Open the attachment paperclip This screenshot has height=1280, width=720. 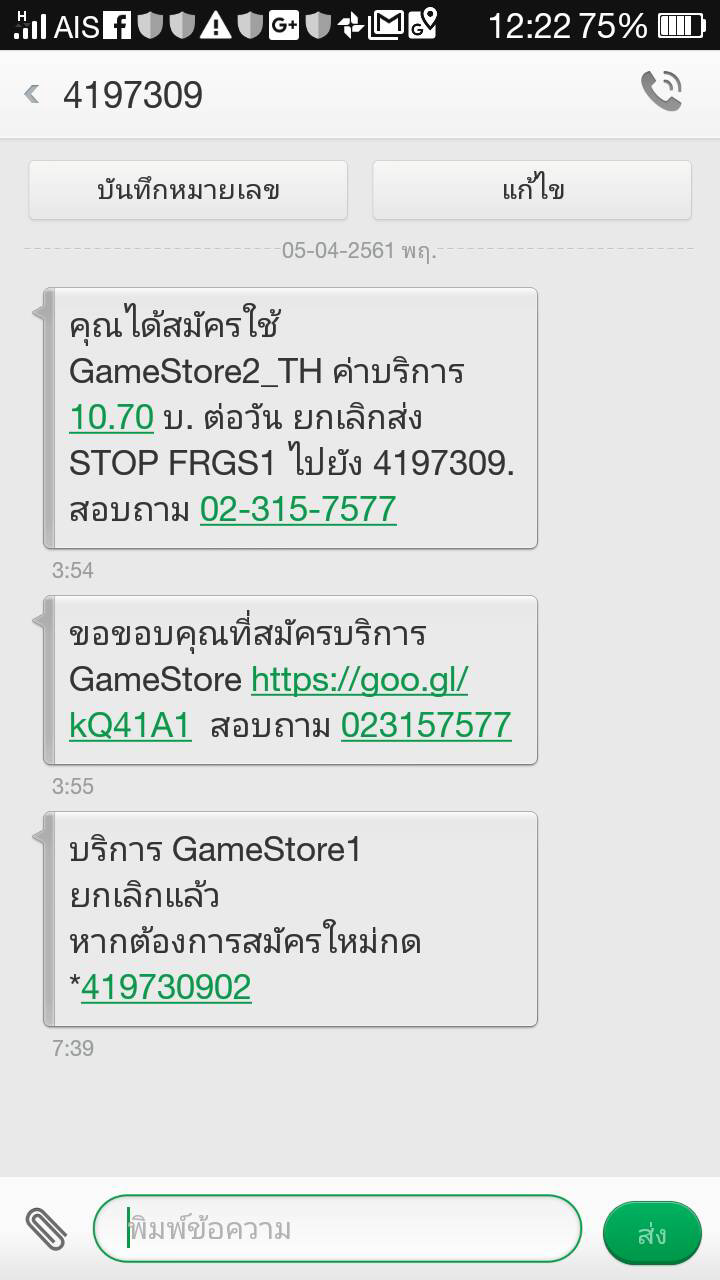point(46,1229)
